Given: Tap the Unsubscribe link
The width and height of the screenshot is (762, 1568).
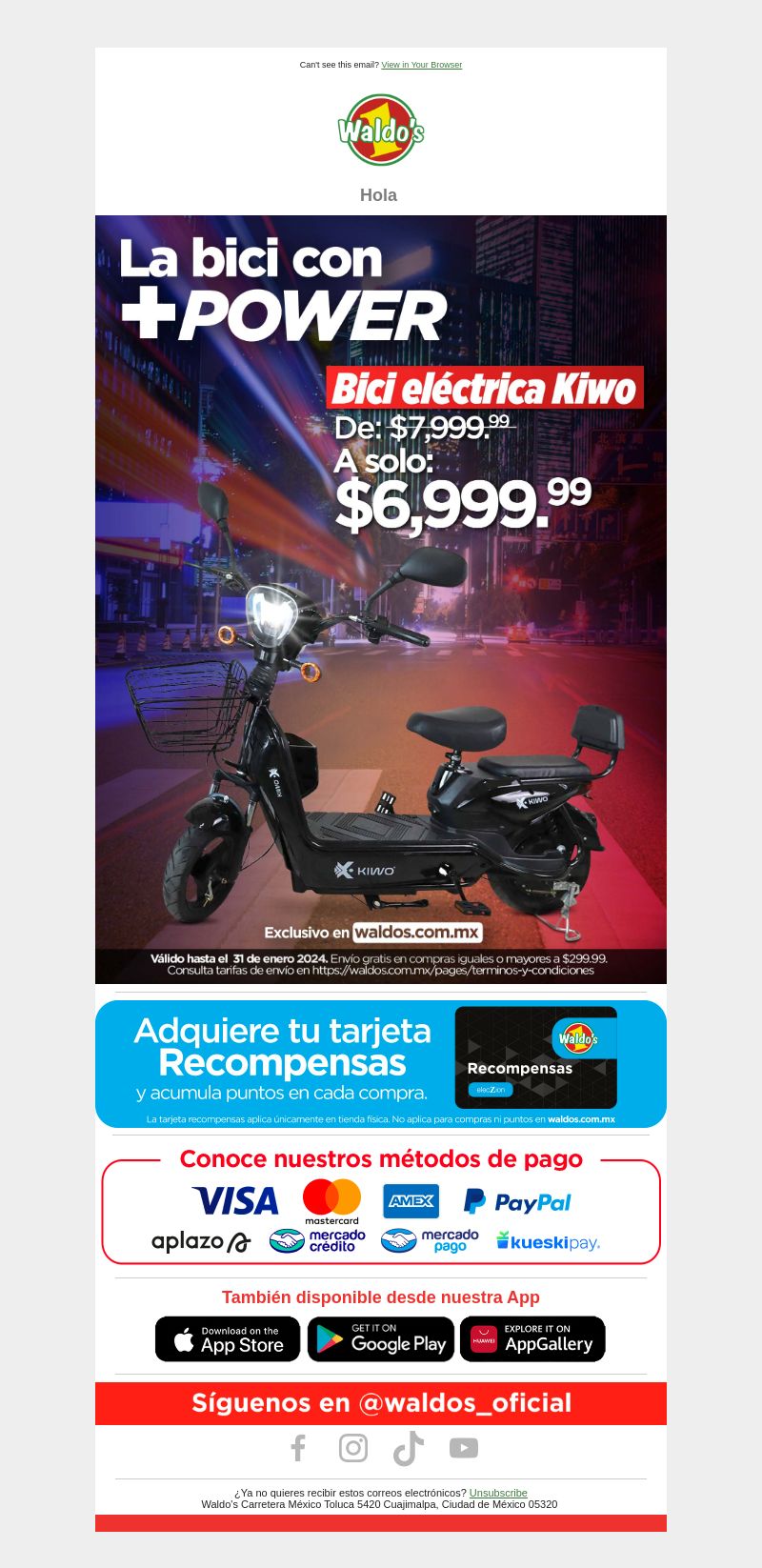Looking at the screenshot, I should pos(498,1493).
